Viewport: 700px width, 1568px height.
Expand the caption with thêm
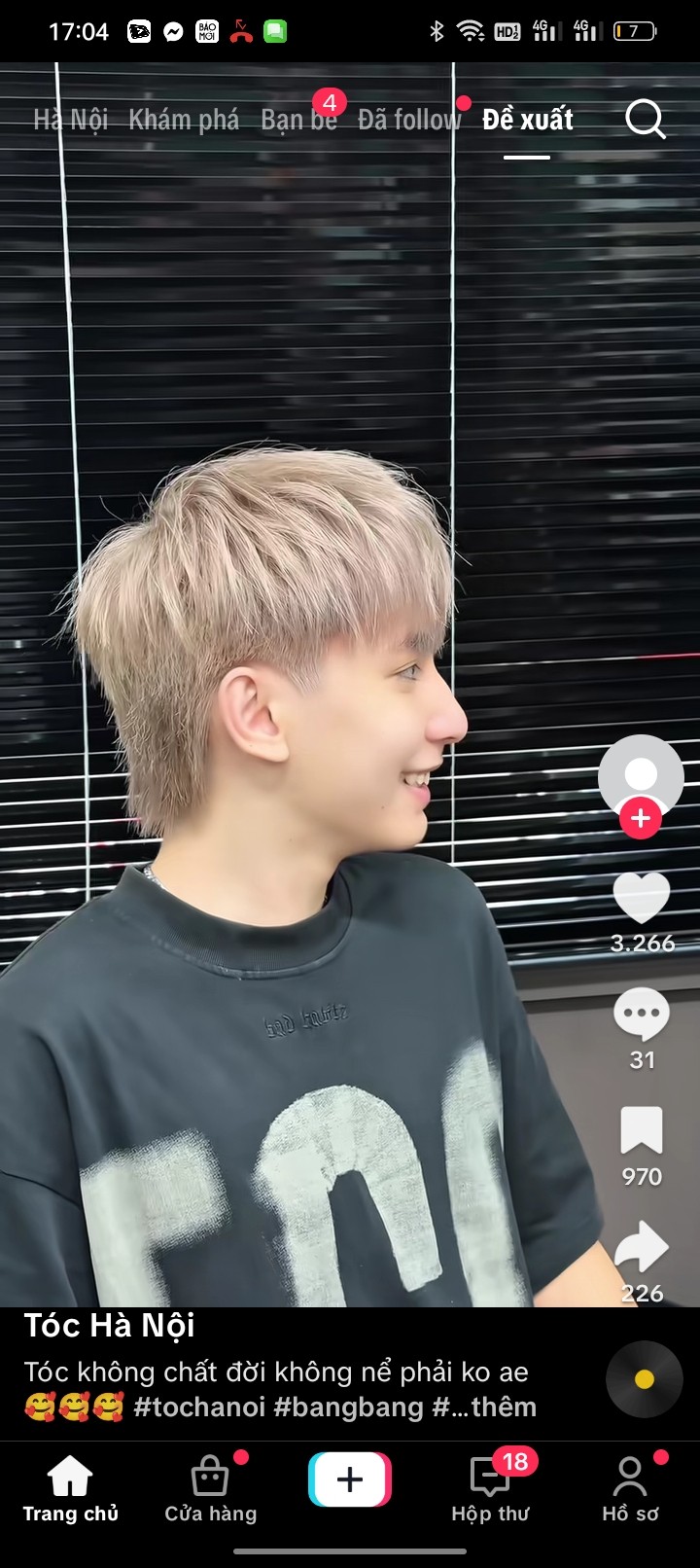click(x=504, y=1408)
